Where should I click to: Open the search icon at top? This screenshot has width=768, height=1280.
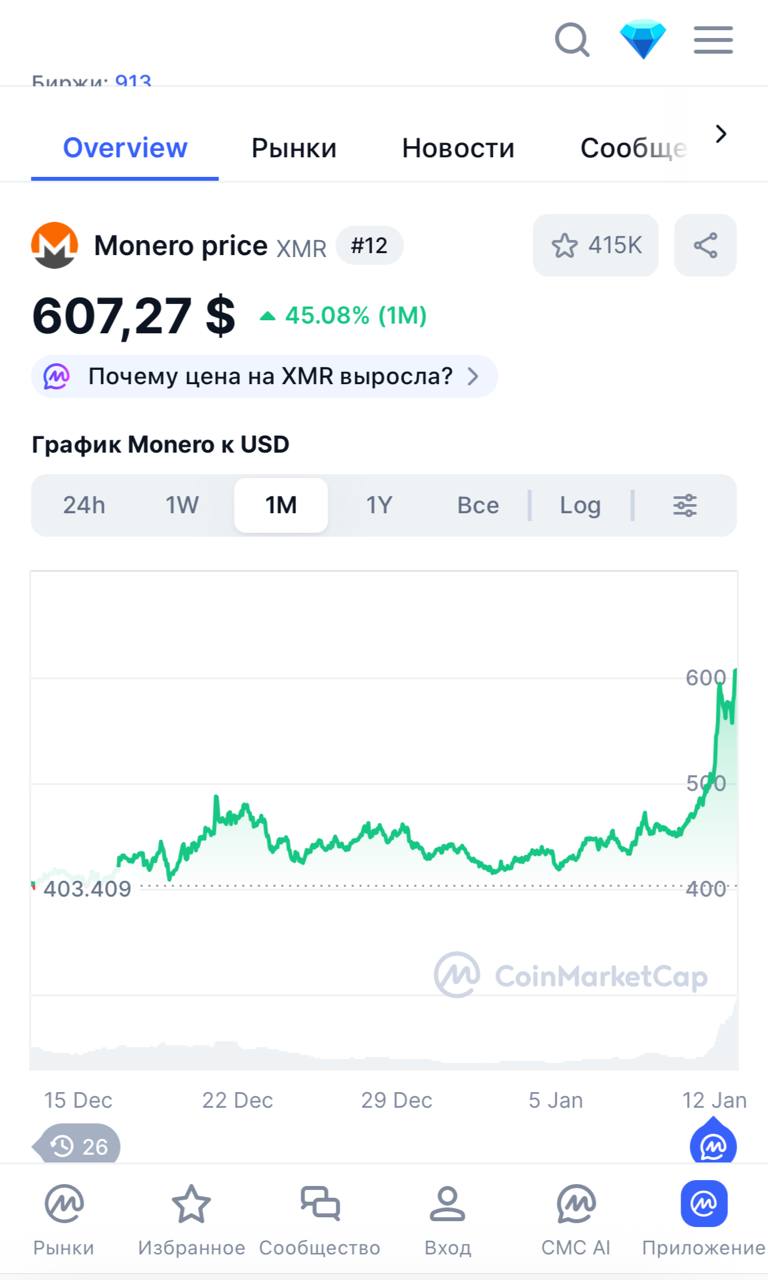(572, 40)
